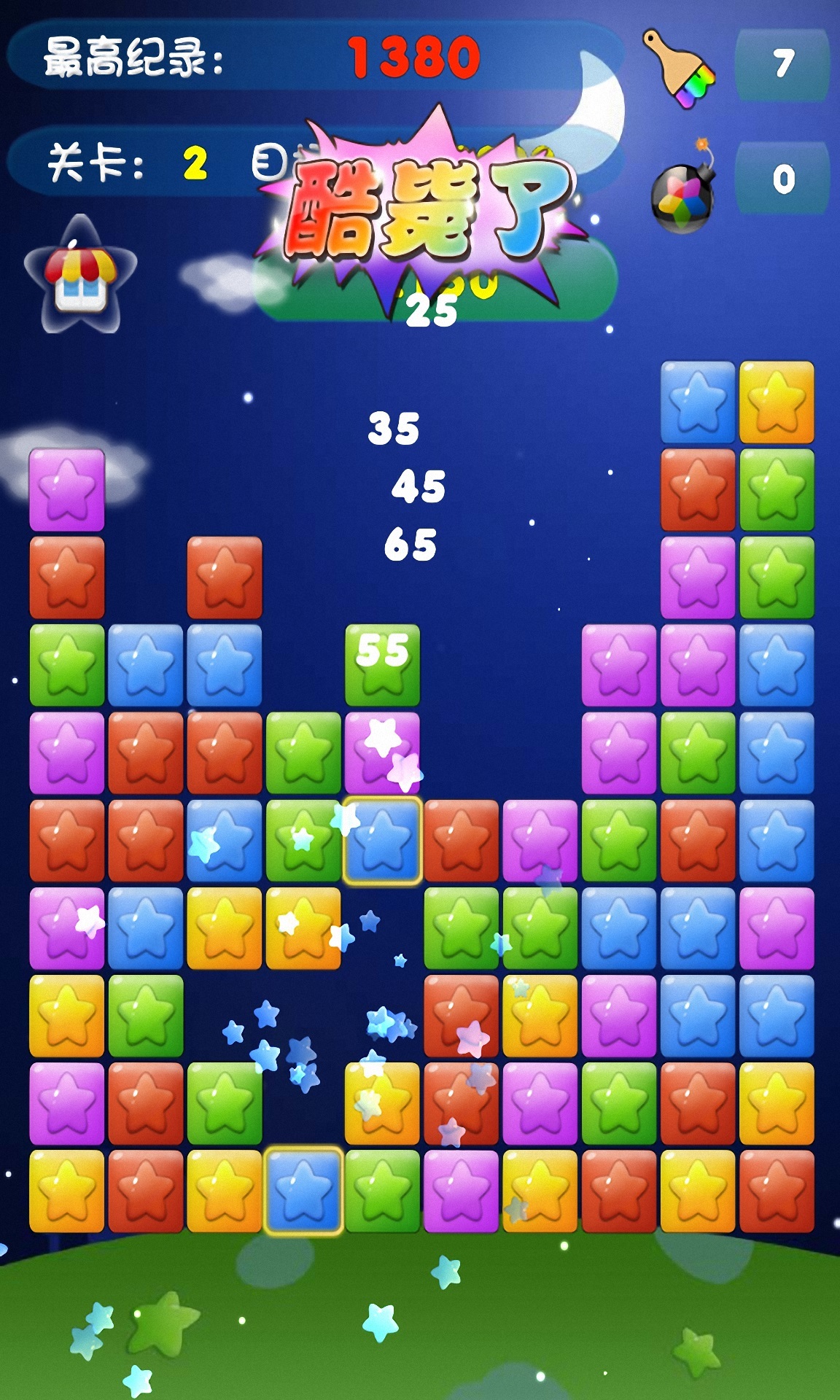Tap the green star block showing 55
The height and width of the screenshot is (1400, 840).
tap(382, 665)
